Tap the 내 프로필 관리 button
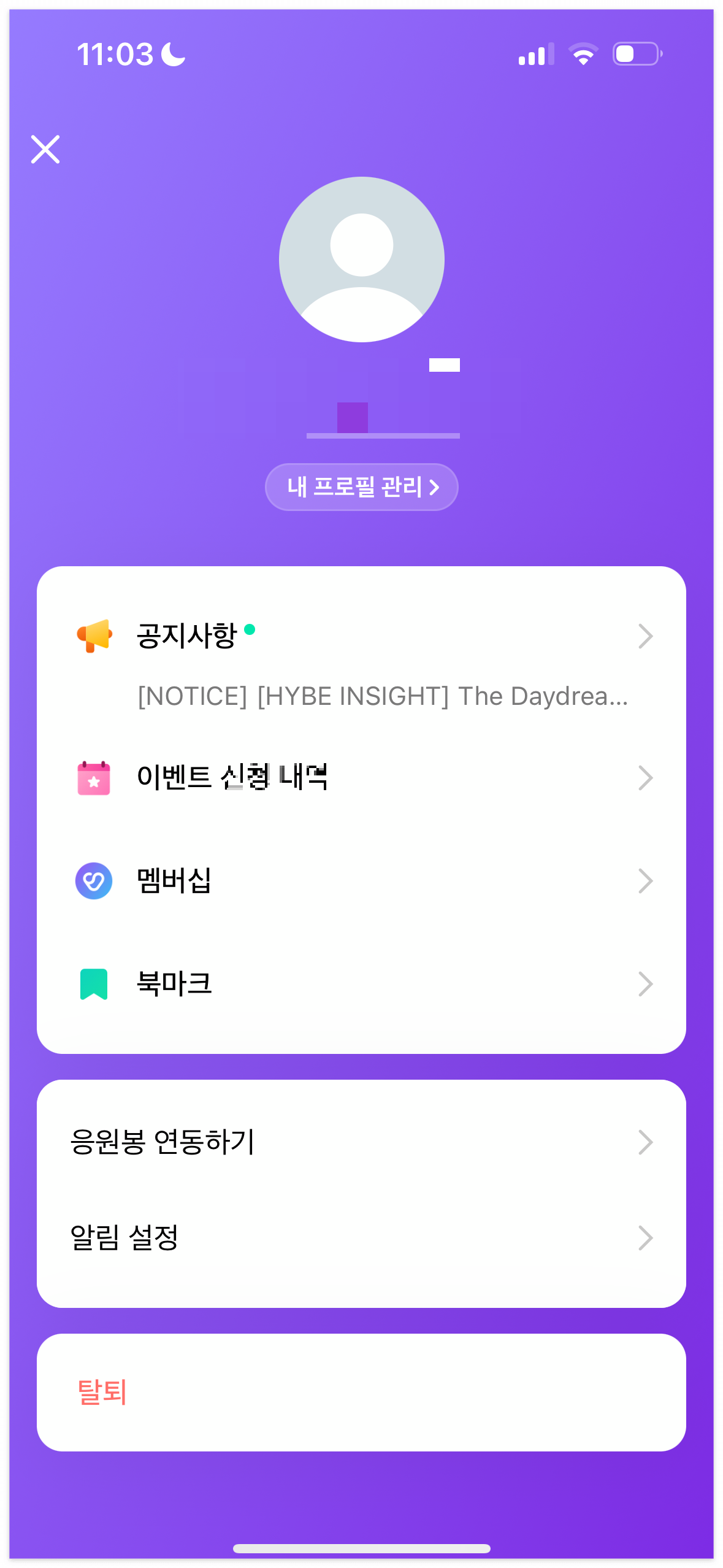This screenshot has width=723, height=1568. [x=361, y=486]
